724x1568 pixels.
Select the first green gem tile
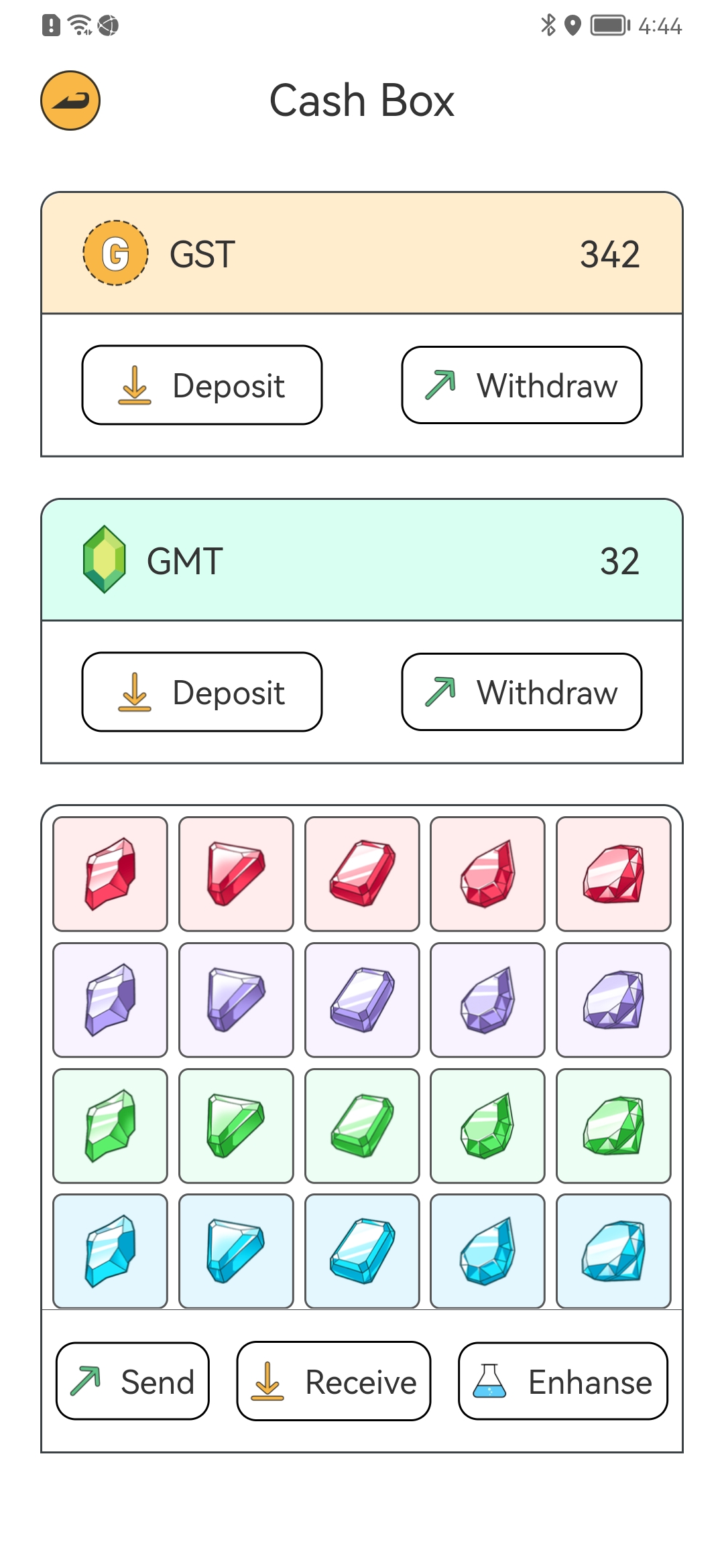[110, 1126]
